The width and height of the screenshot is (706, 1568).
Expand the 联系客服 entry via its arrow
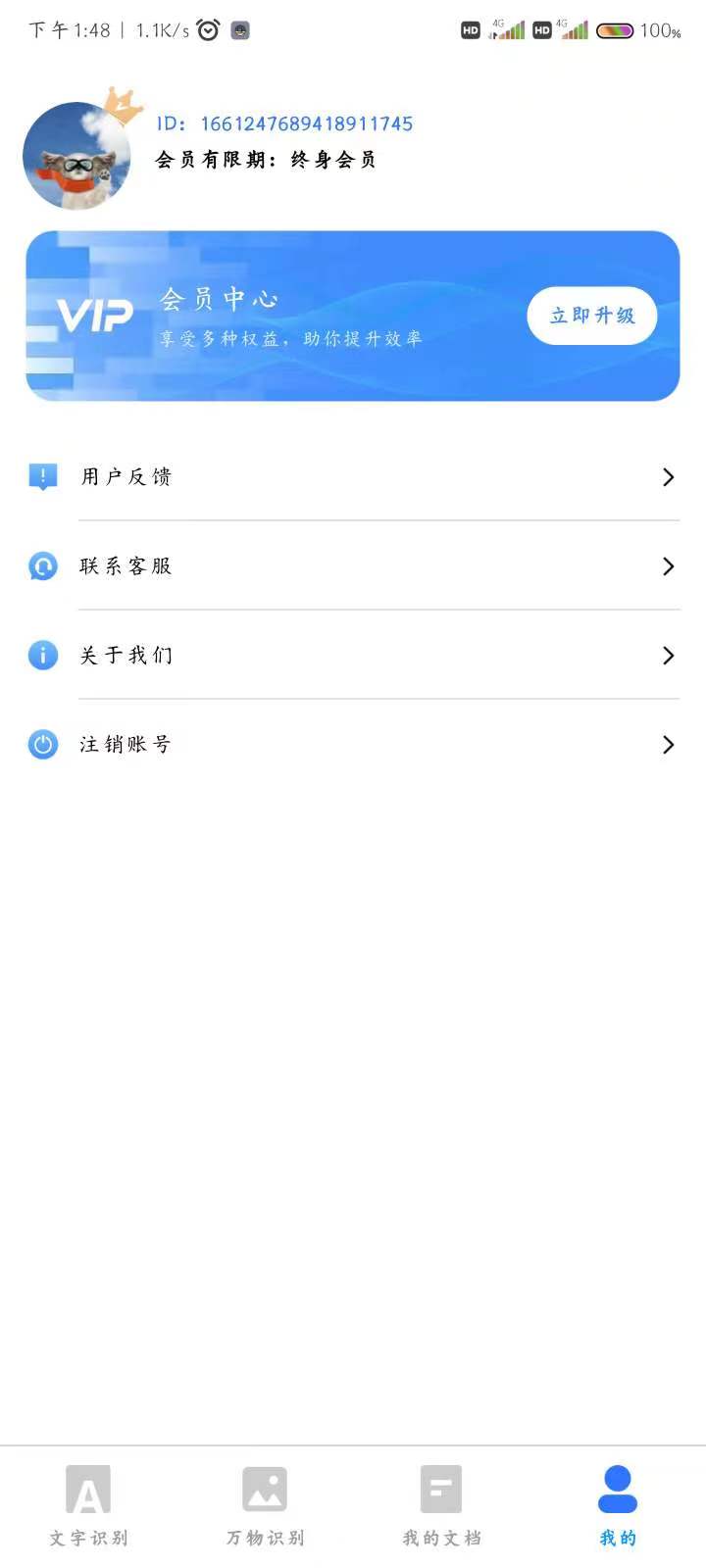click(668, 565)
